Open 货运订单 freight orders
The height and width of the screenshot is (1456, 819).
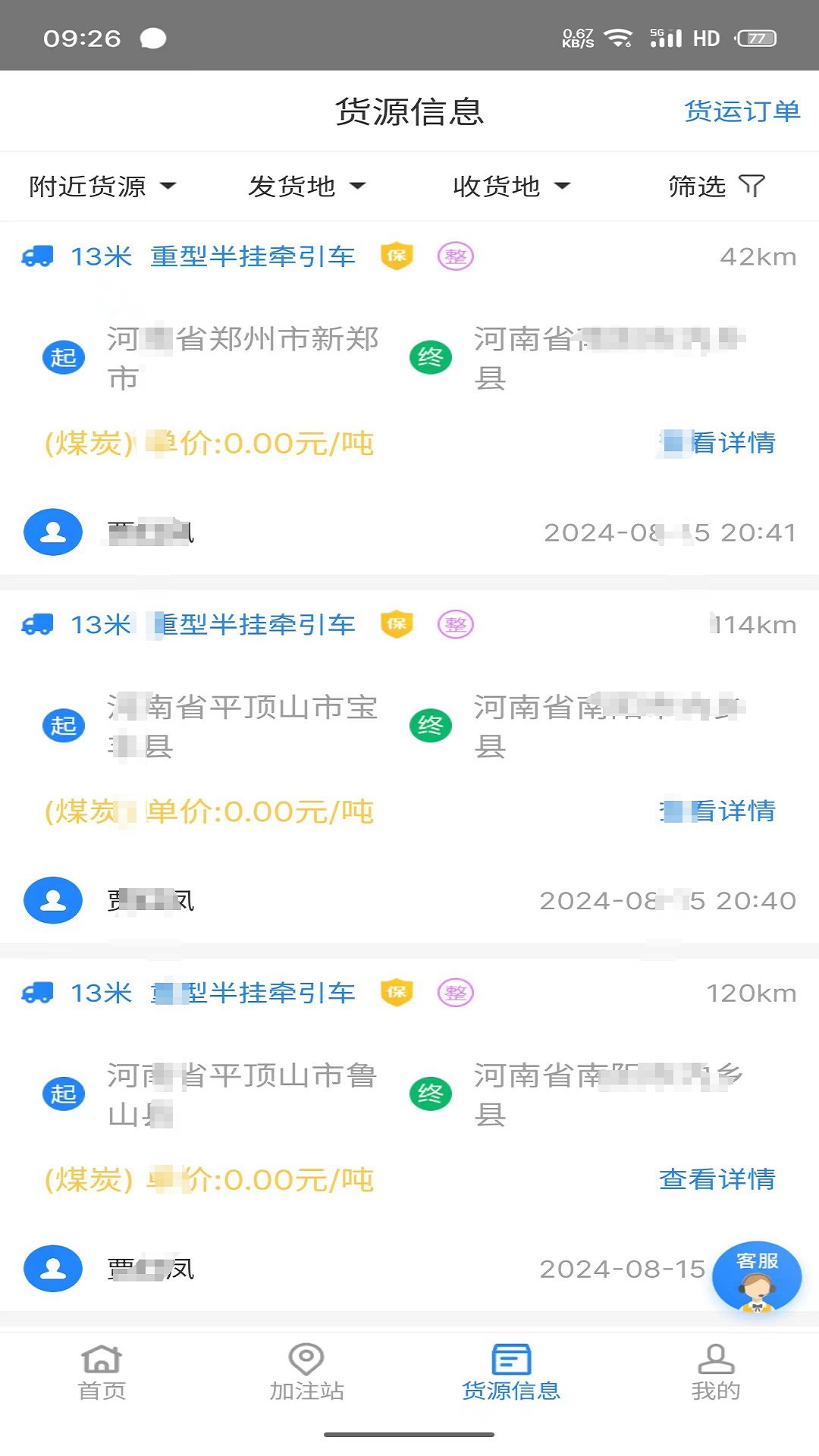click(741, 111)
